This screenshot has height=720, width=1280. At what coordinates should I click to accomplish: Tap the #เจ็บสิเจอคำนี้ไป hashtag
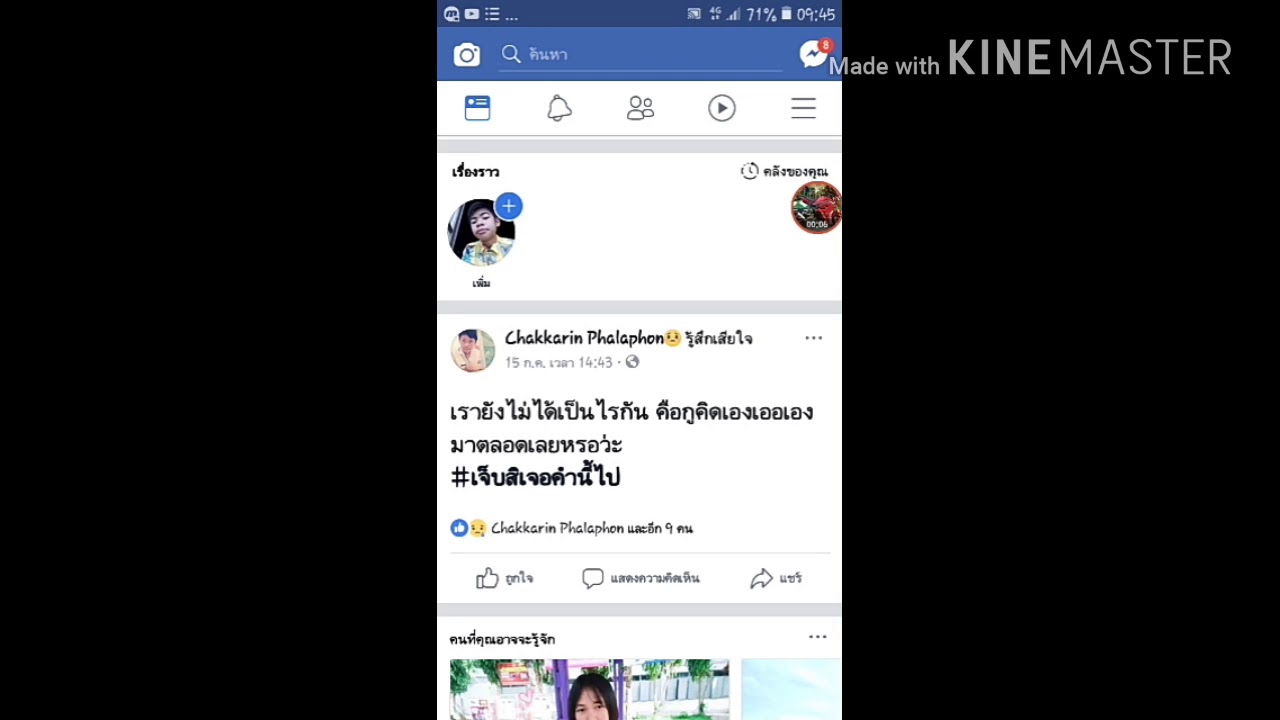(x=536, y=477)
